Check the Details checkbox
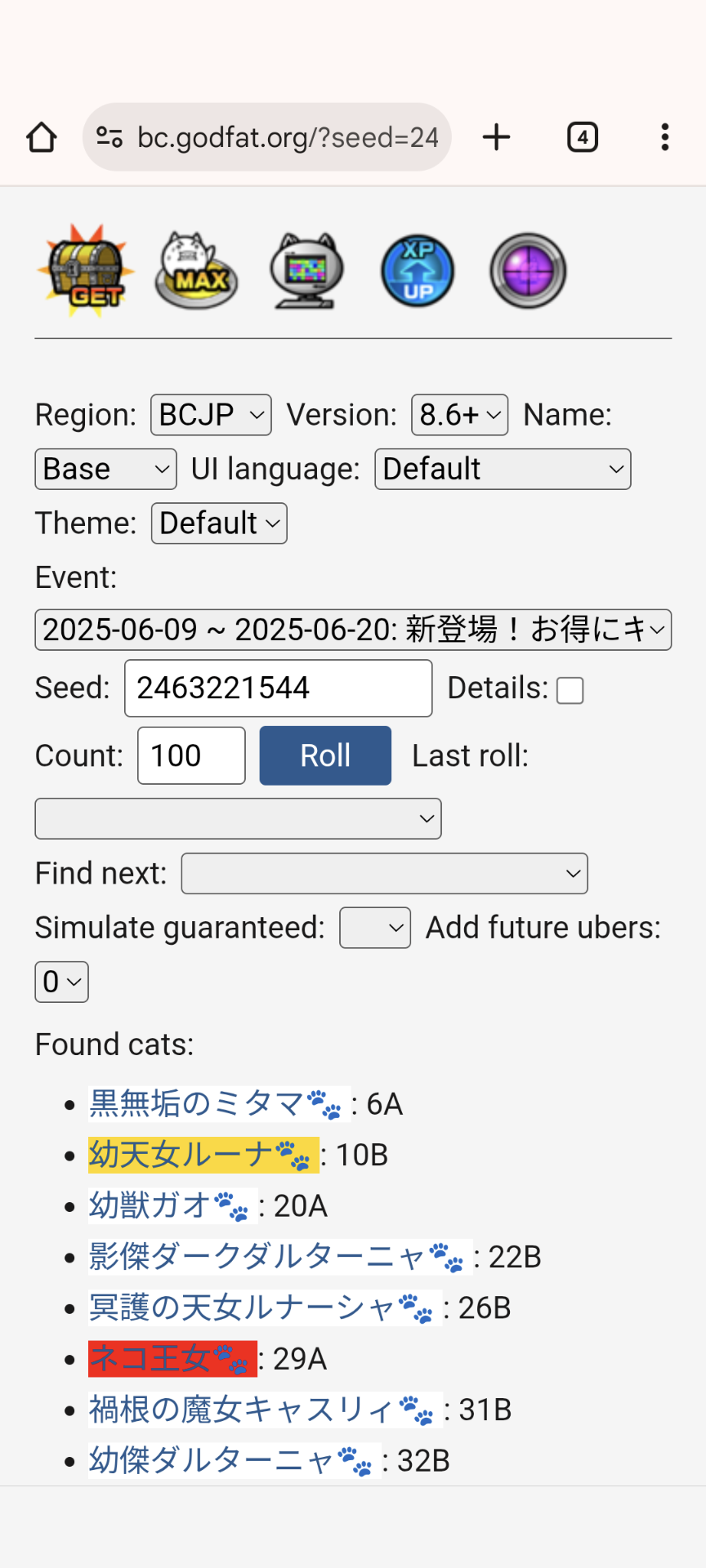The image size is (706, 1568). [x=570, y=690]
